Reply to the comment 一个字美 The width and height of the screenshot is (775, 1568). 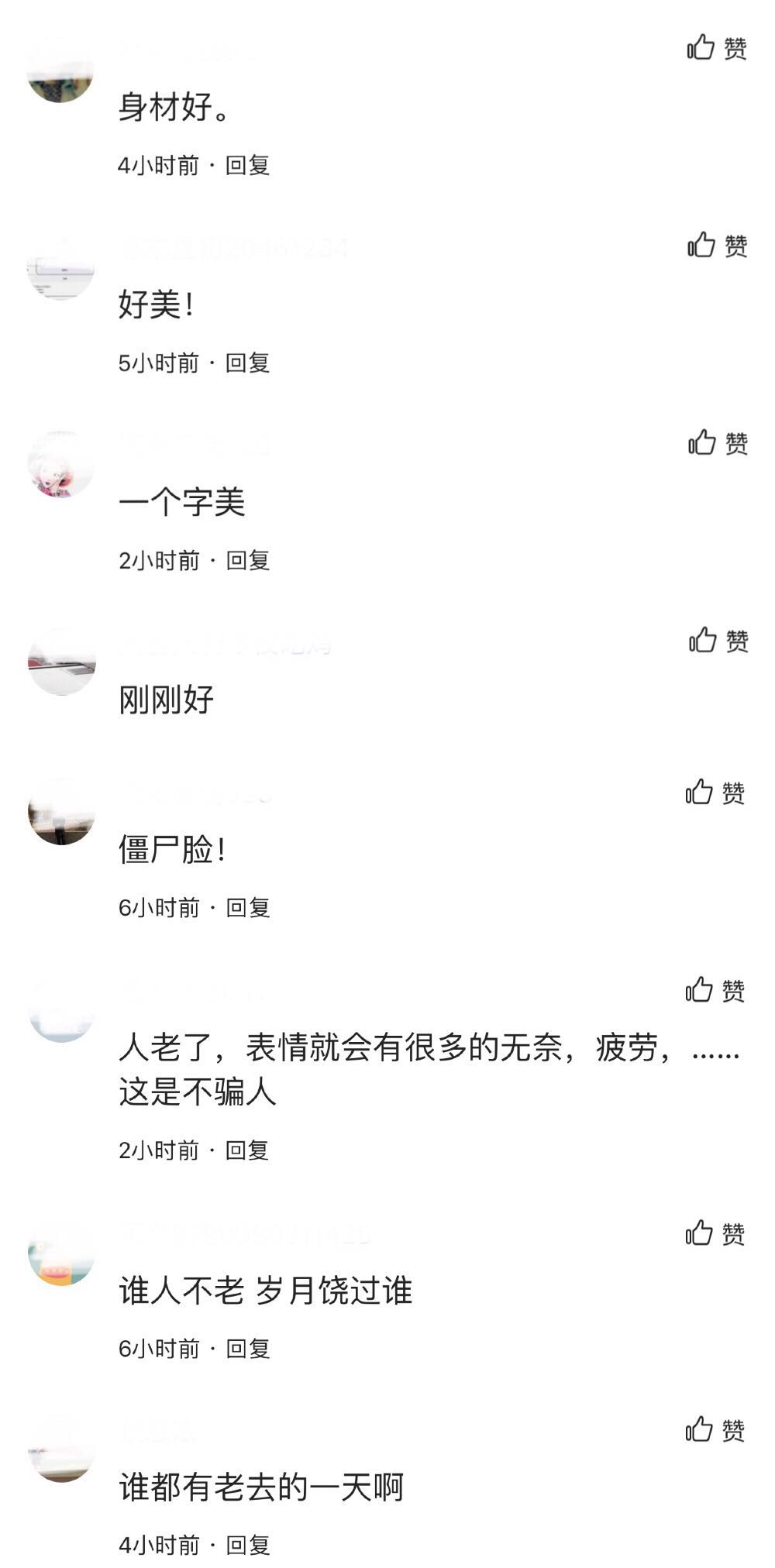(x=247, y=560)
